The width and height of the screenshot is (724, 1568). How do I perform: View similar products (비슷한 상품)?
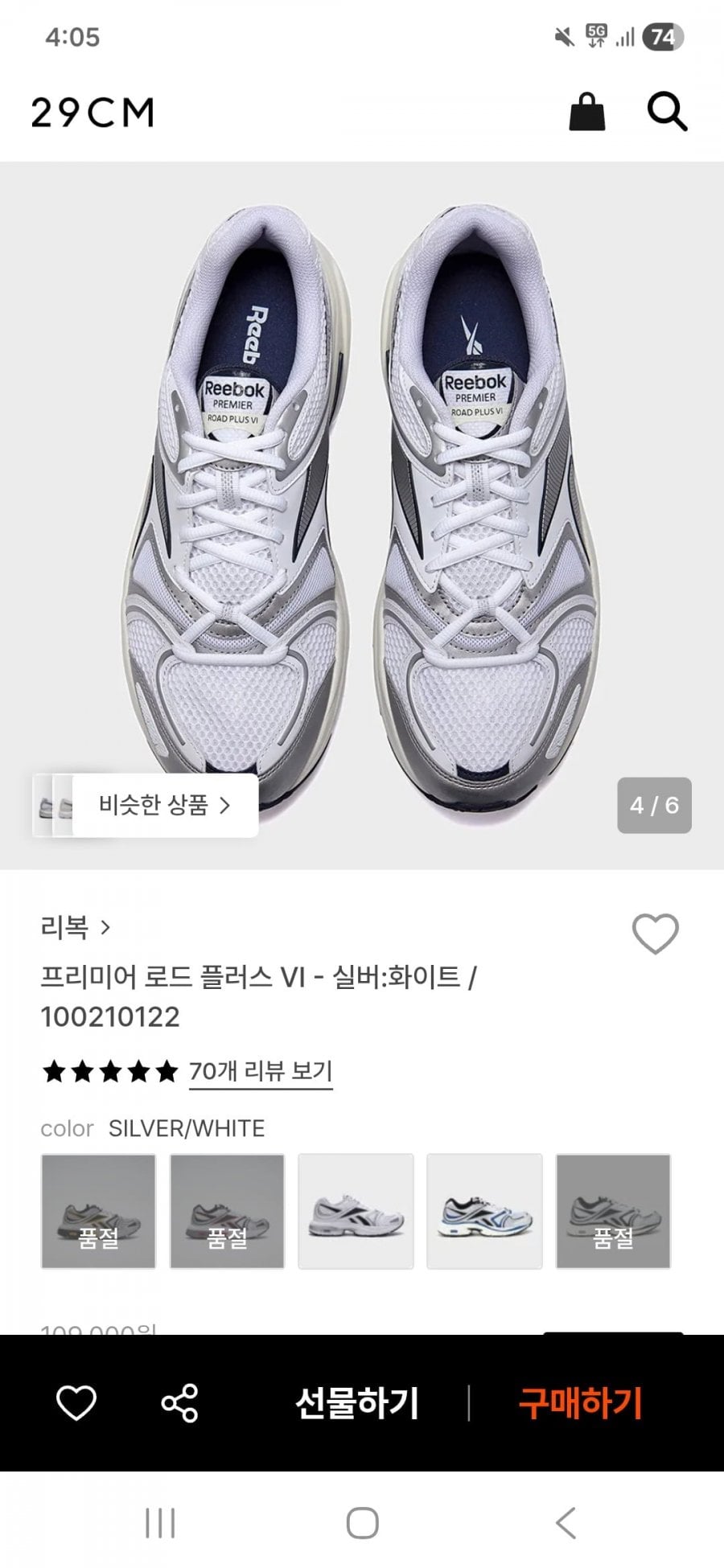pos(164,805)
